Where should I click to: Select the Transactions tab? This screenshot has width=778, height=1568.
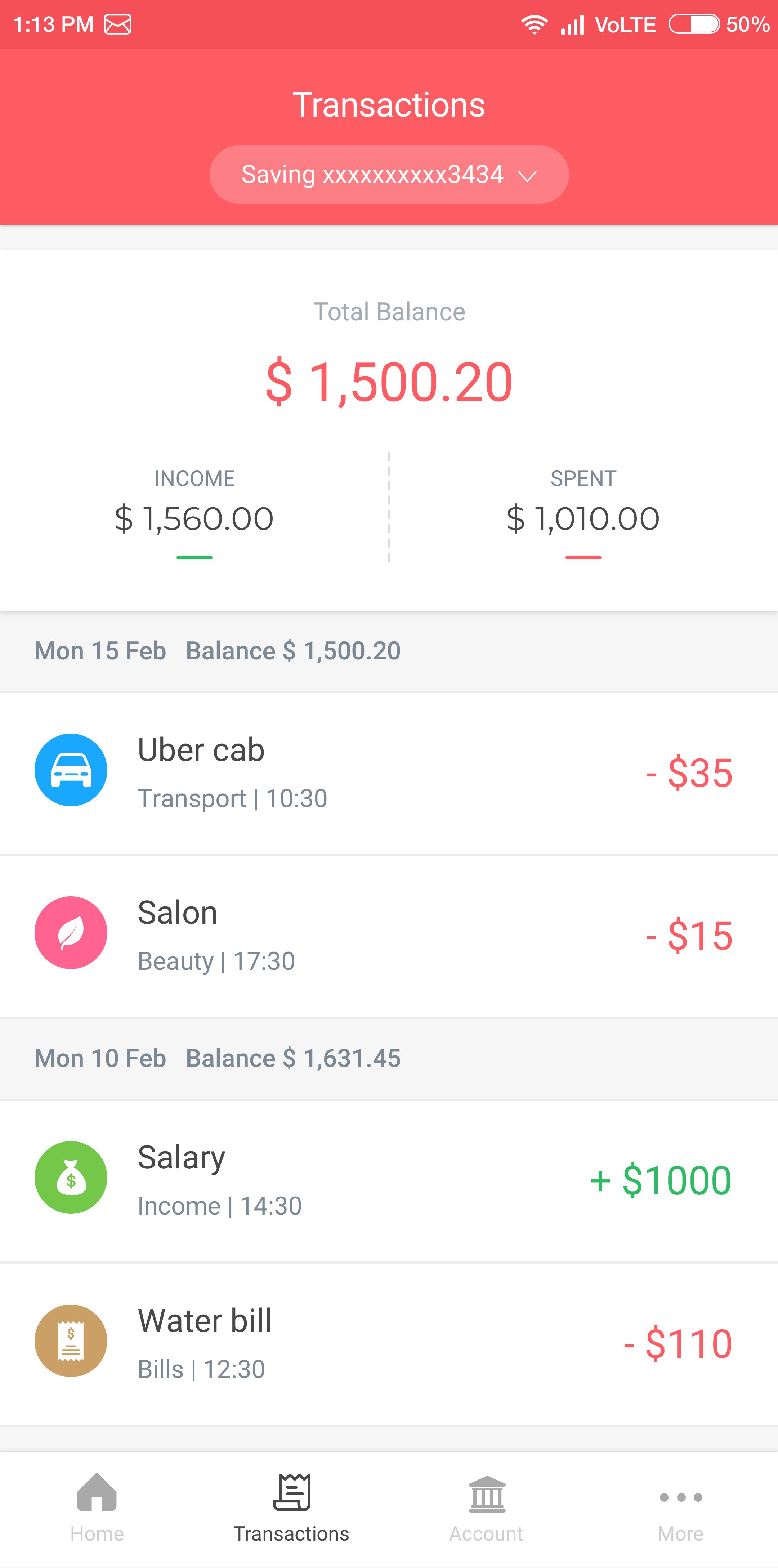pos(291,1508)
